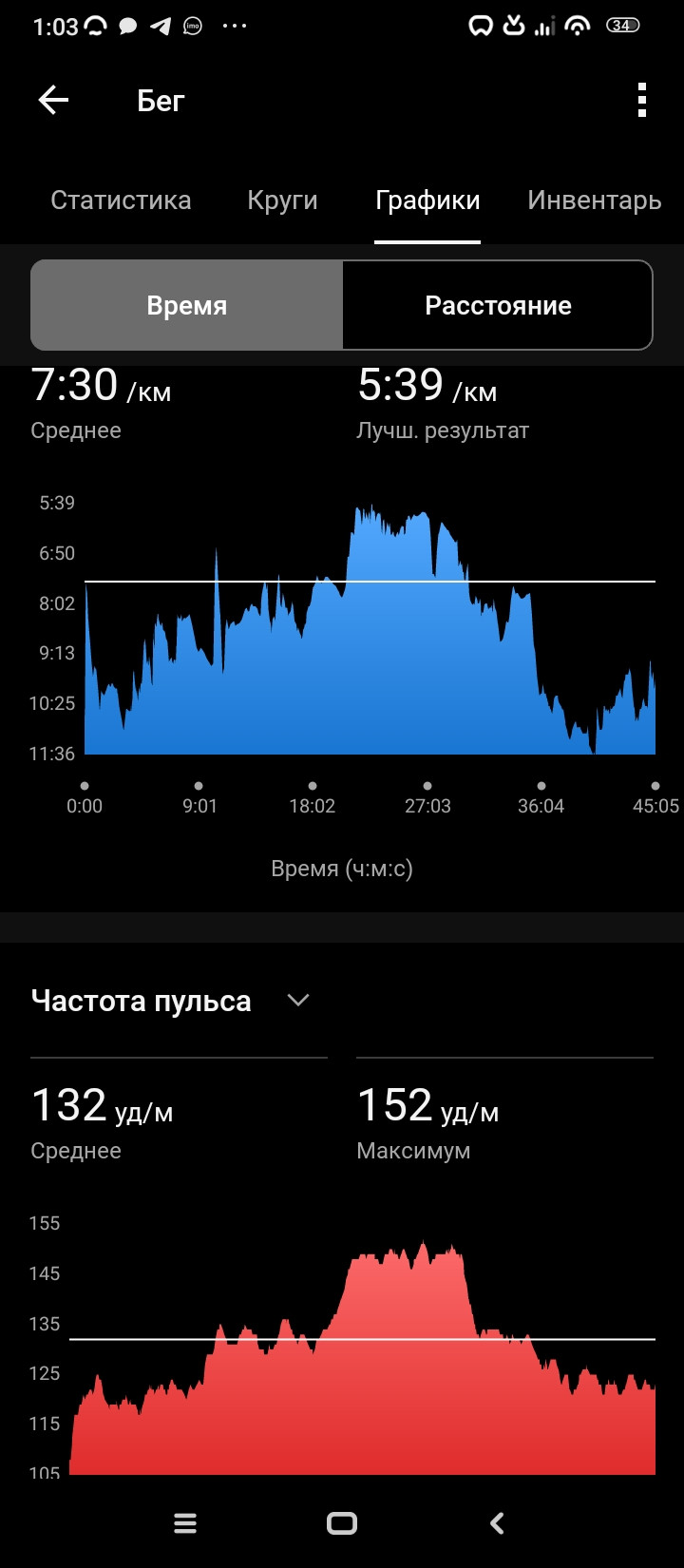Switch charts to Расстояние
Screen dimensions: 684x1568
pos(498,306)
